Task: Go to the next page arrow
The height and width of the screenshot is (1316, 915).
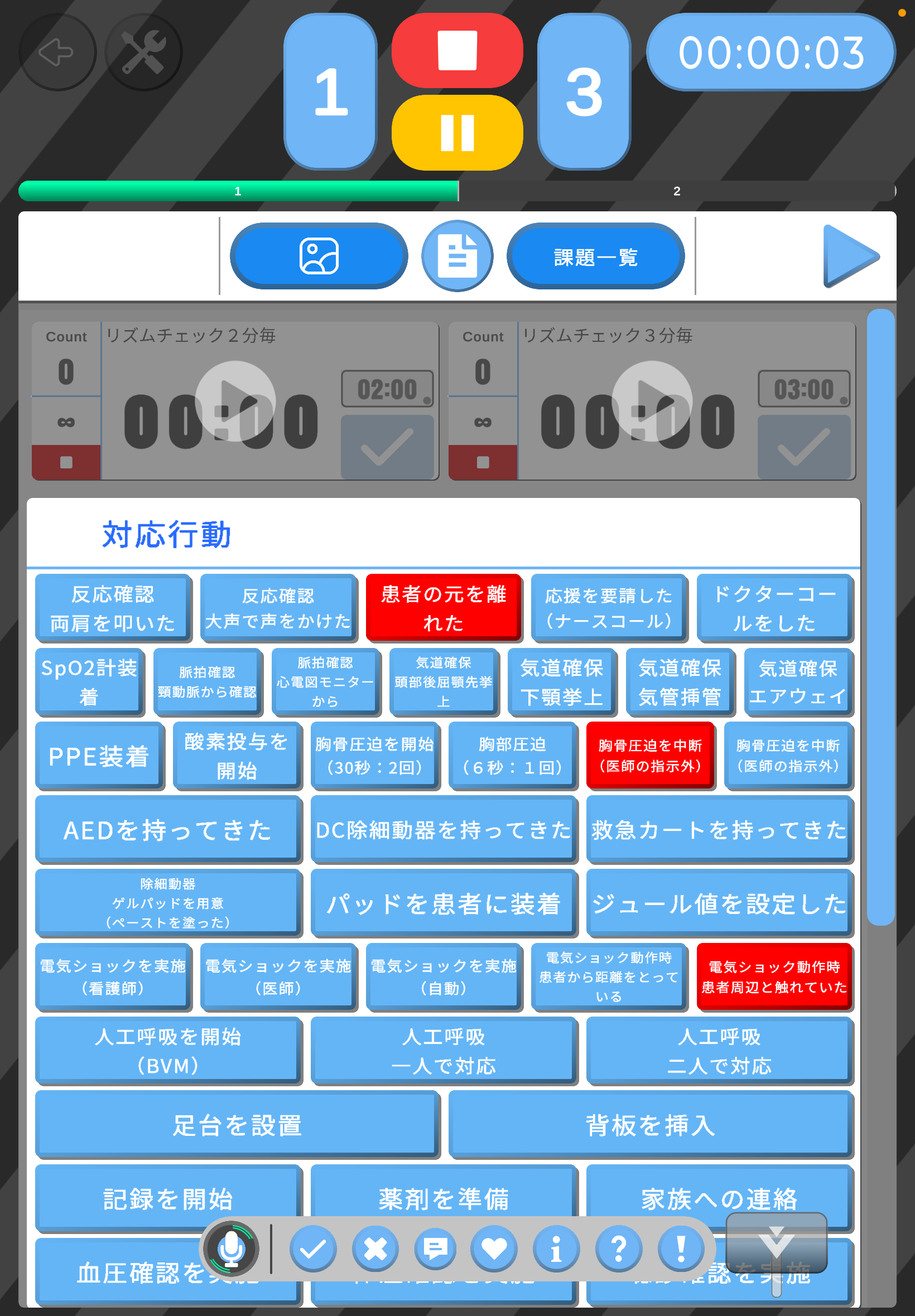Action: tap(850, 256)
